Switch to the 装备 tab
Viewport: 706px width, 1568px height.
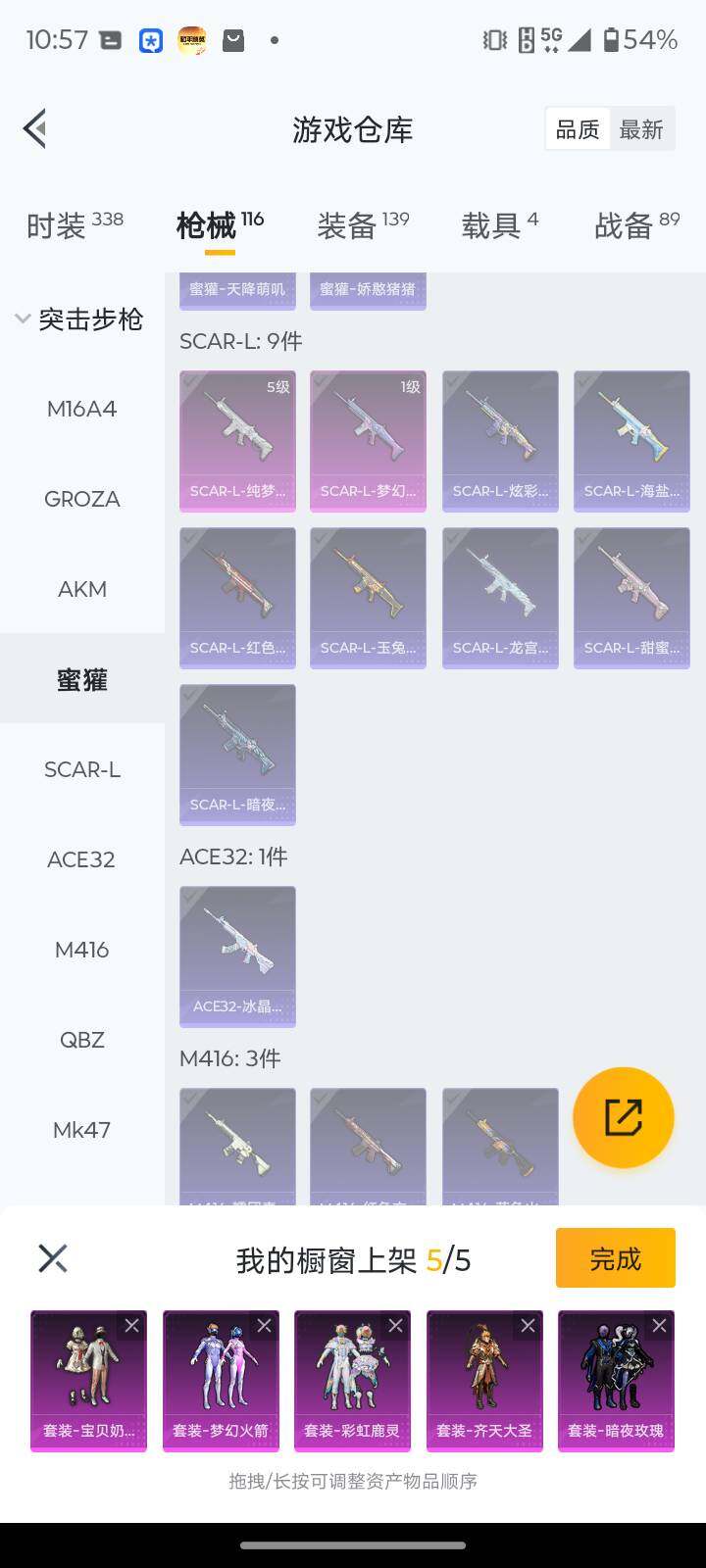click(x=363, y=225)
